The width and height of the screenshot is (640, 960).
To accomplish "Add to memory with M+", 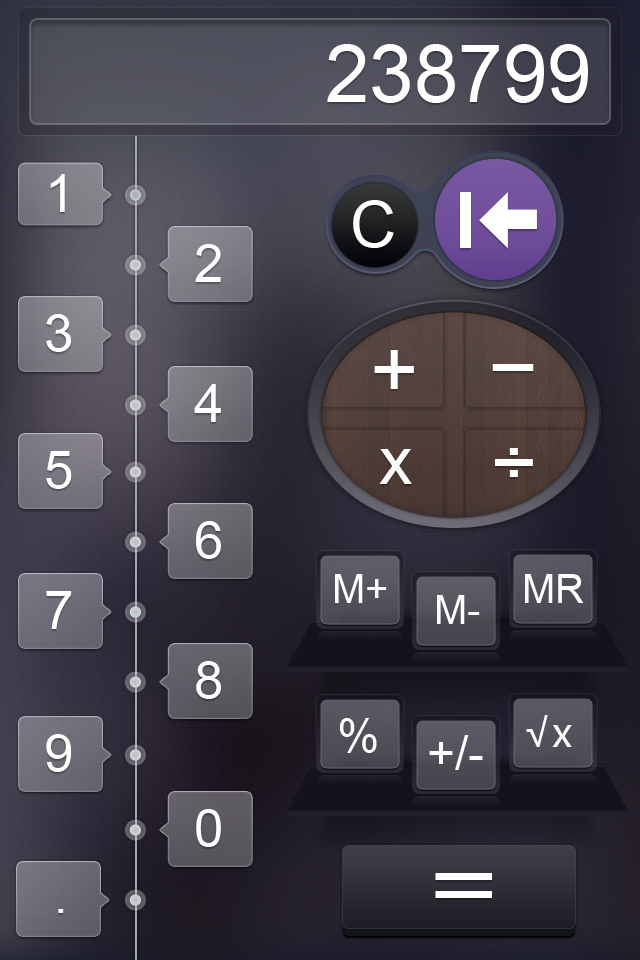I will pyautogui.click(x=360, y=590).
